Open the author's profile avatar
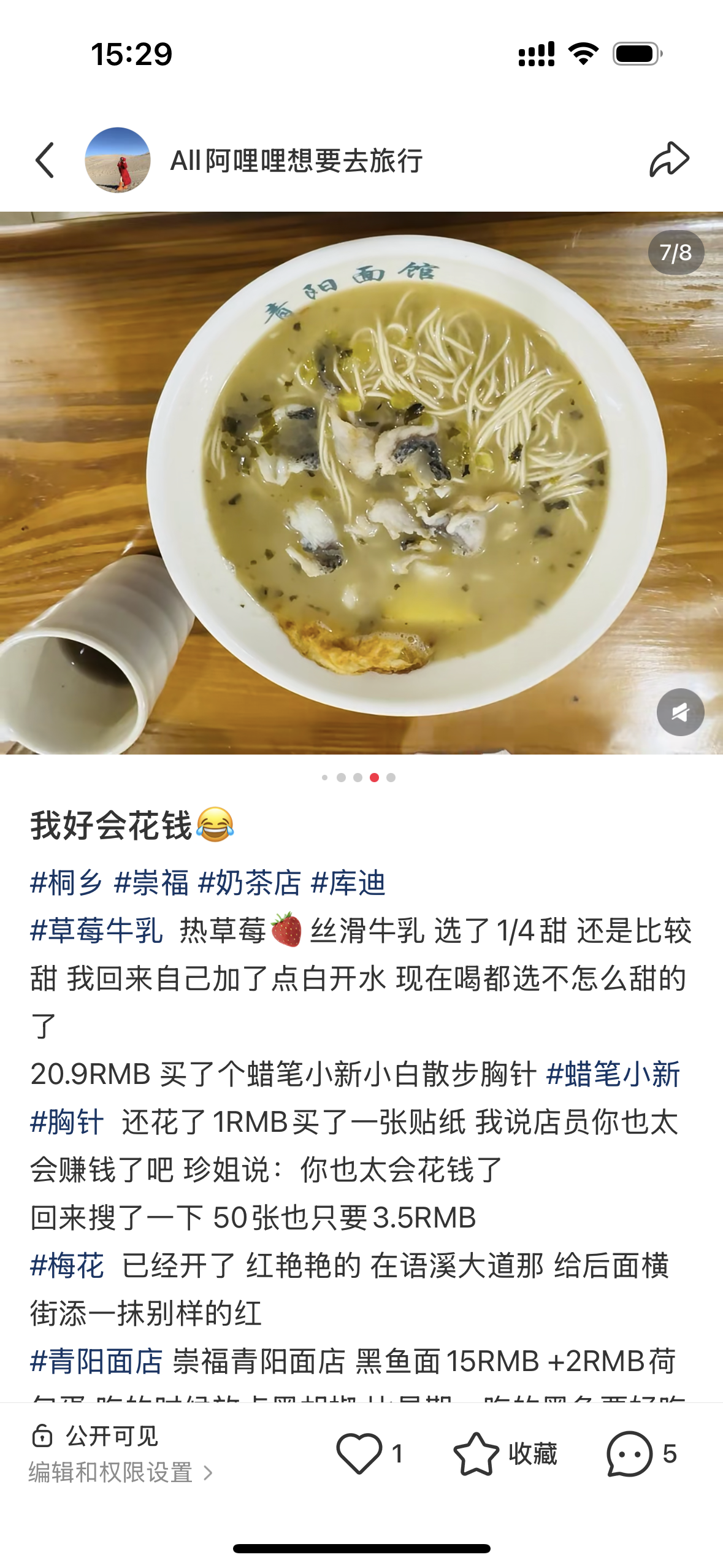 [x=118, y=160]
